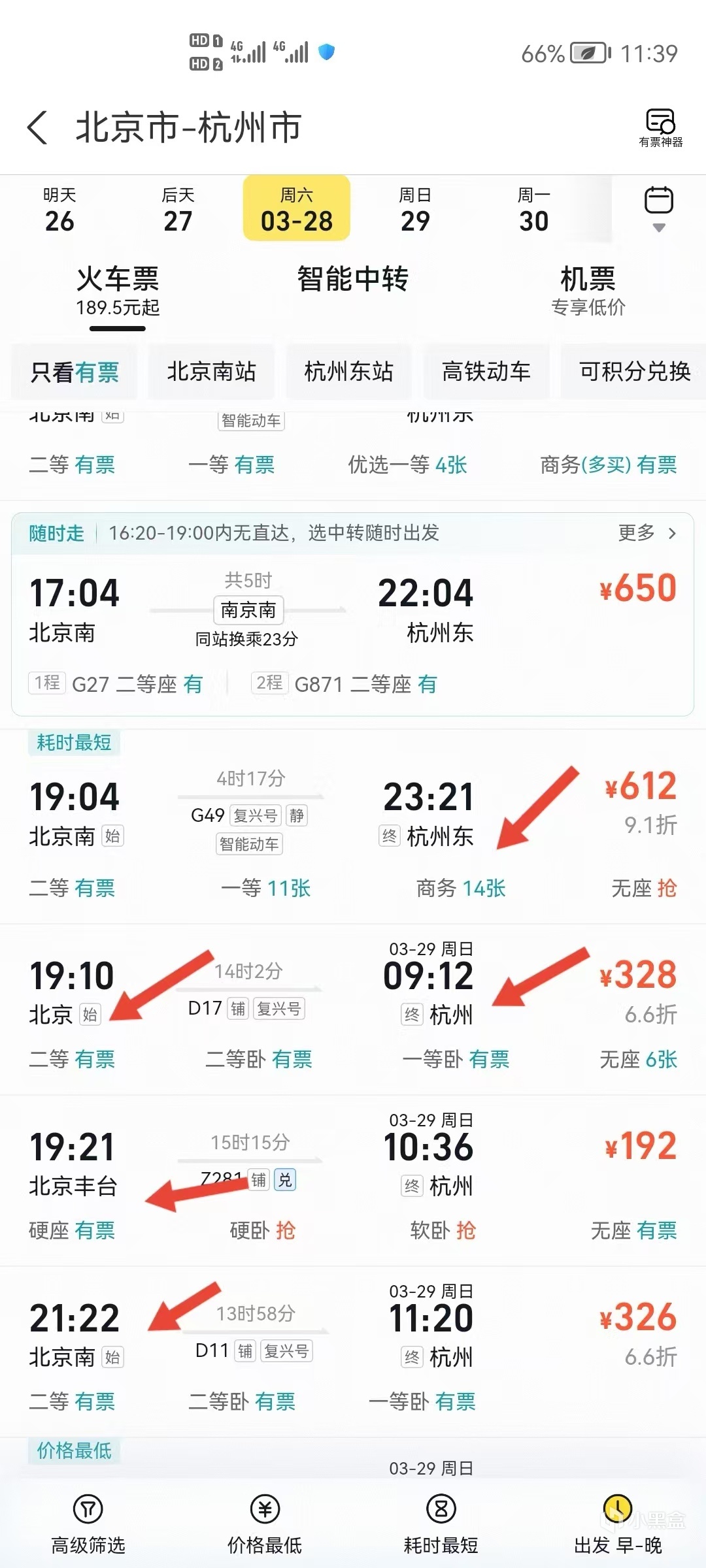The width and height of the screenshot is (706, 1568).
Task: Filter by 北京南站
Action: [211, 372]
